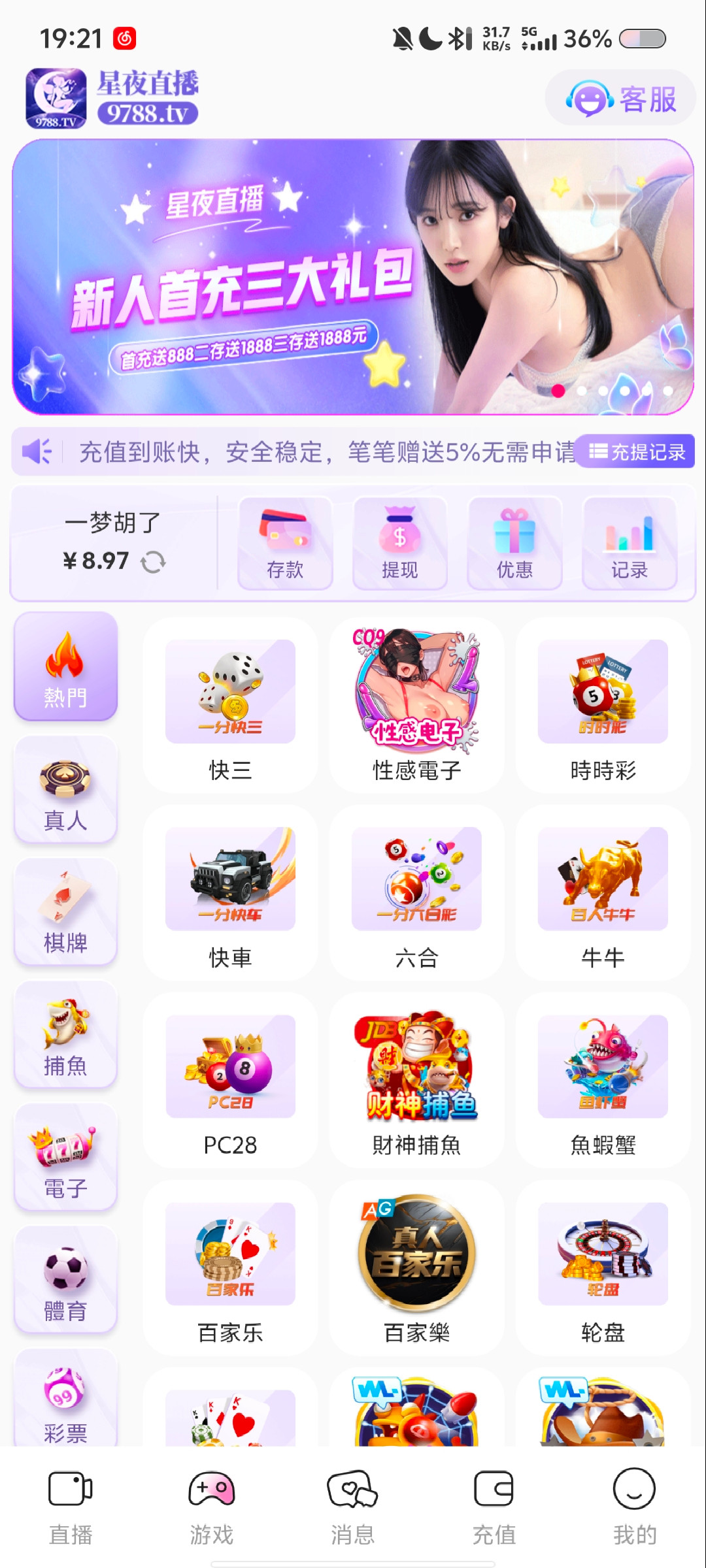This screenshot has width=706, height=1568.
Task: Select the 體育 category
Action: click(65, 1281)
